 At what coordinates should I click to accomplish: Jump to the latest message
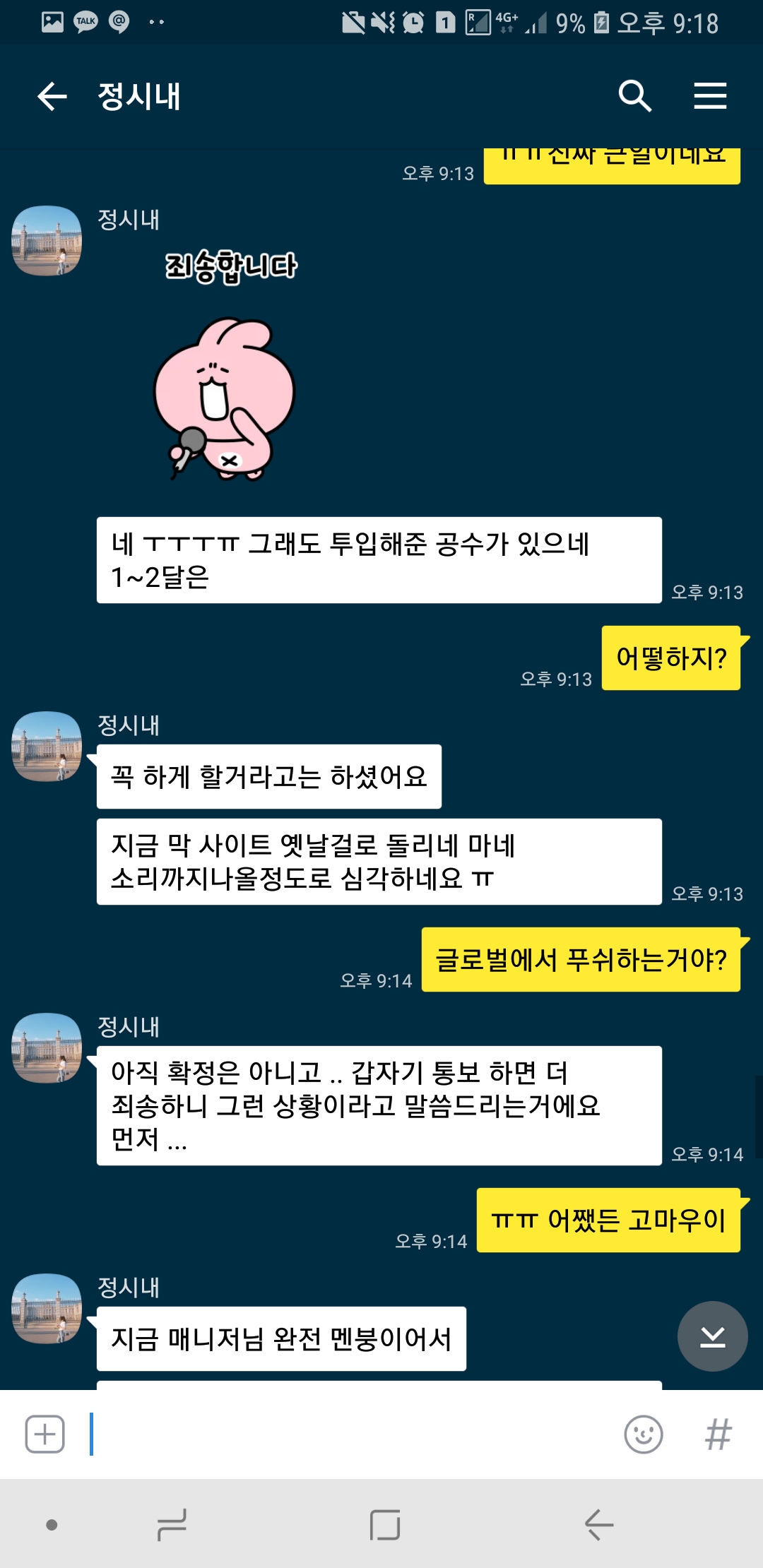pyautogui.click(x=712, y=1336)
